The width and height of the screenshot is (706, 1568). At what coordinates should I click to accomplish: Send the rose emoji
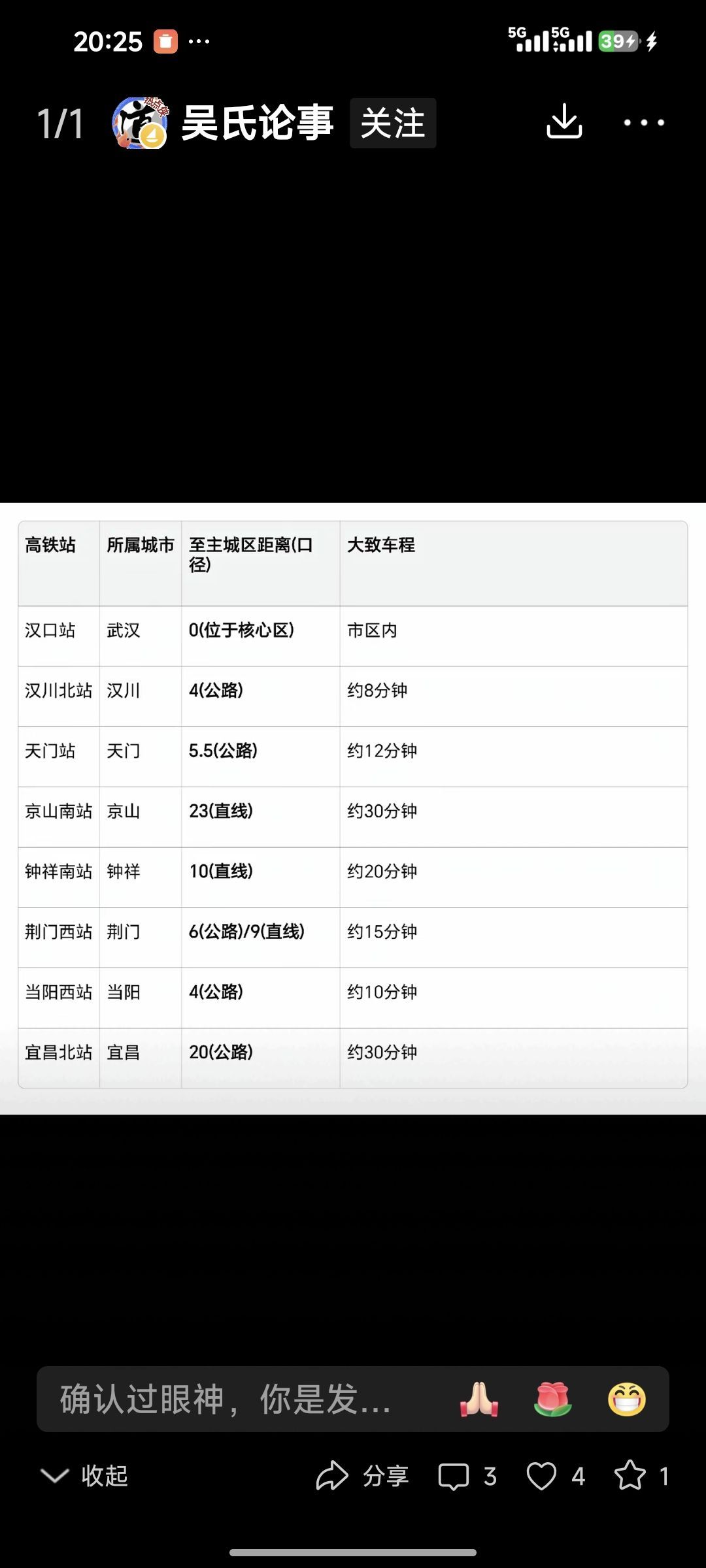(x=553, y=1399)
